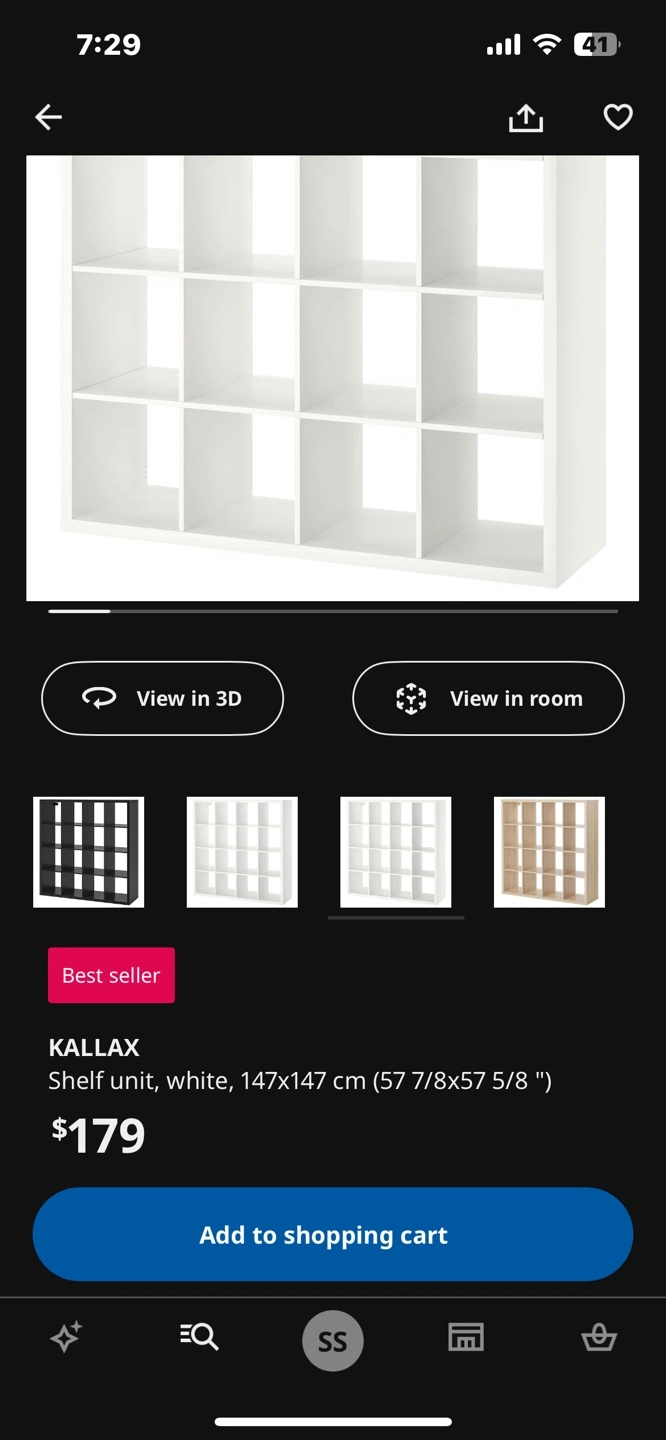Tap View in room button
666x1440 pixels.
[488, 698]
